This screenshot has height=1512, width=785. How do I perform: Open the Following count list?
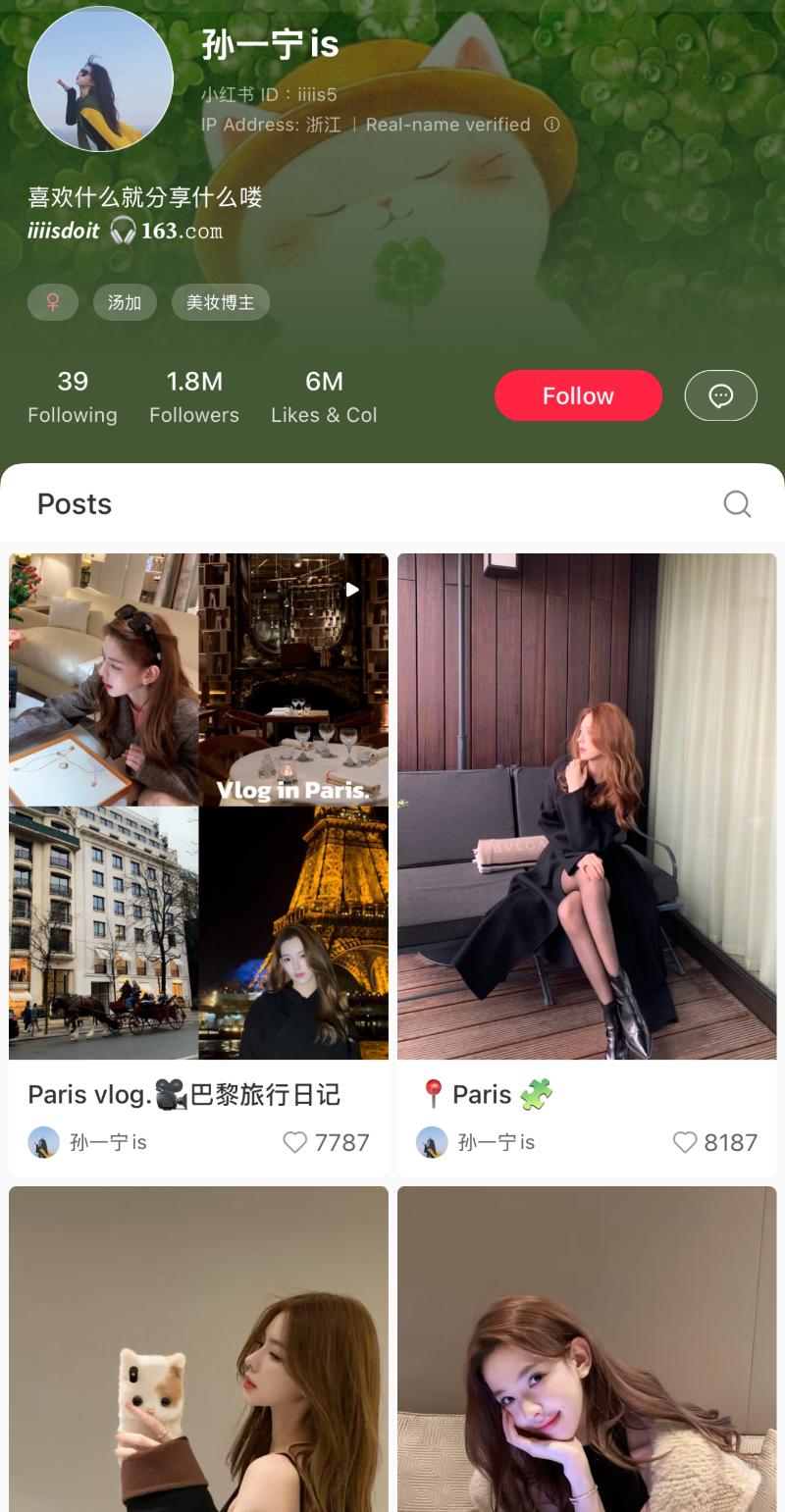[x=72, y=396]
